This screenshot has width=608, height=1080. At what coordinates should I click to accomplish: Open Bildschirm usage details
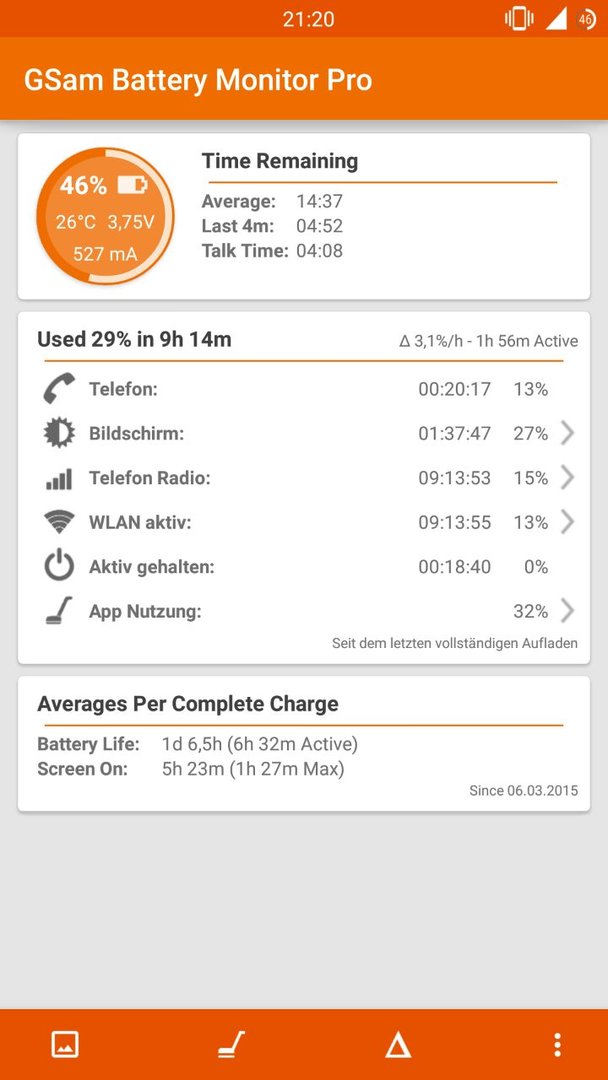304,433
